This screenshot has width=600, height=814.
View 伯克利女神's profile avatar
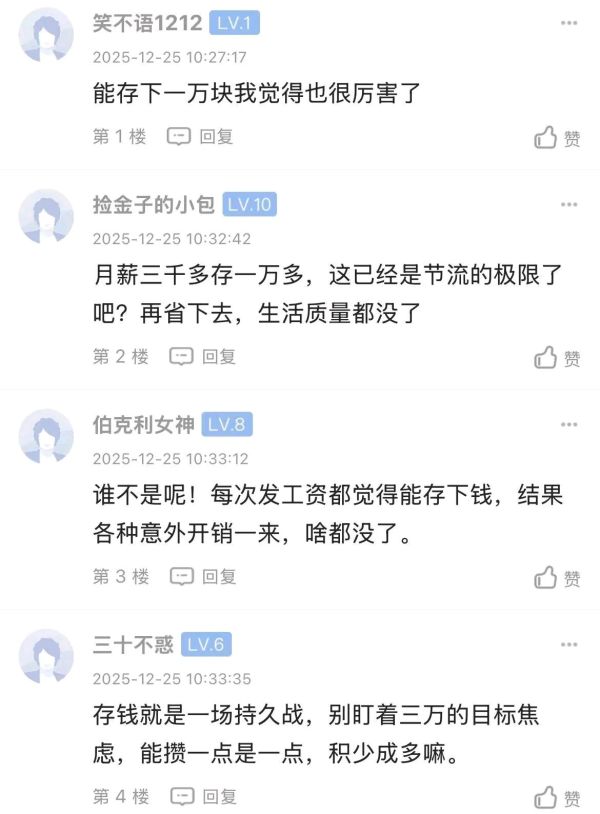coord(47,436)
